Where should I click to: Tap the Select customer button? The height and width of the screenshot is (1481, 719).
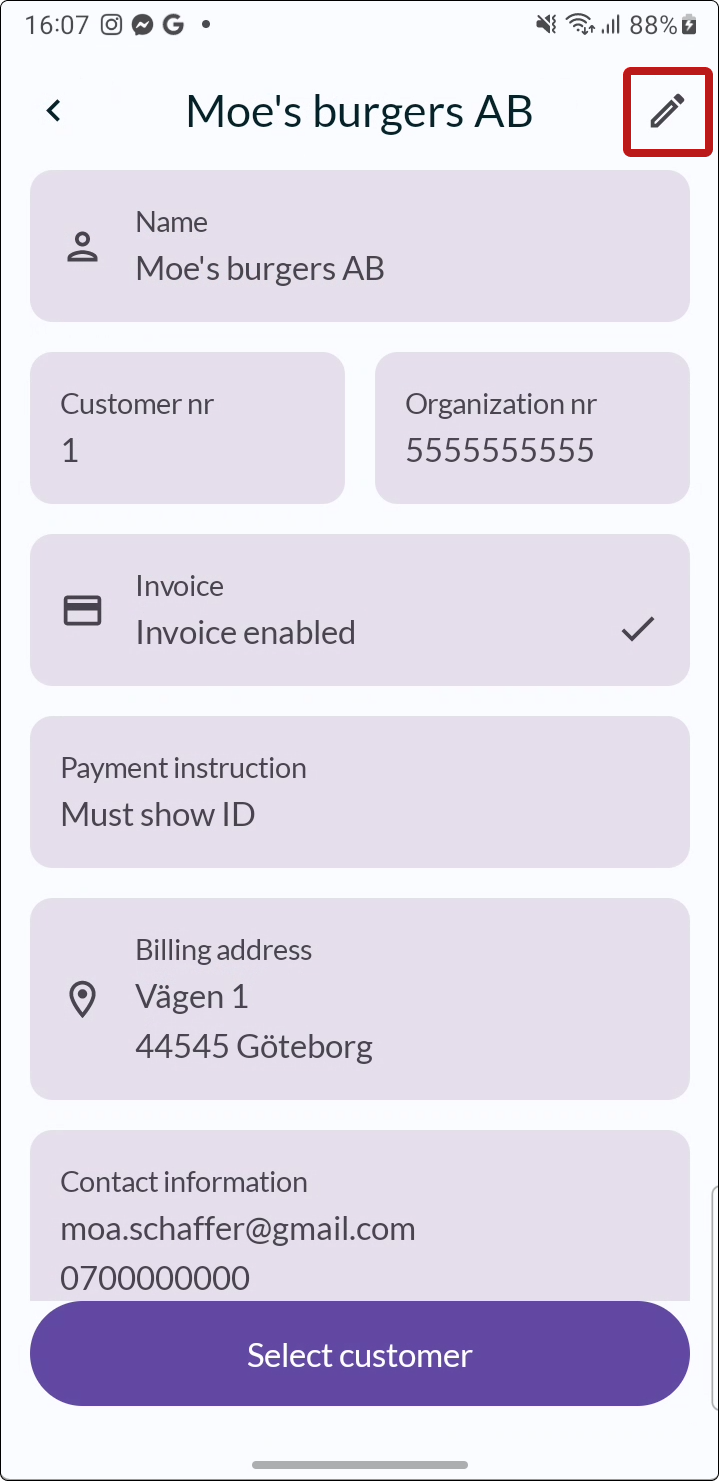(360, 1355)
